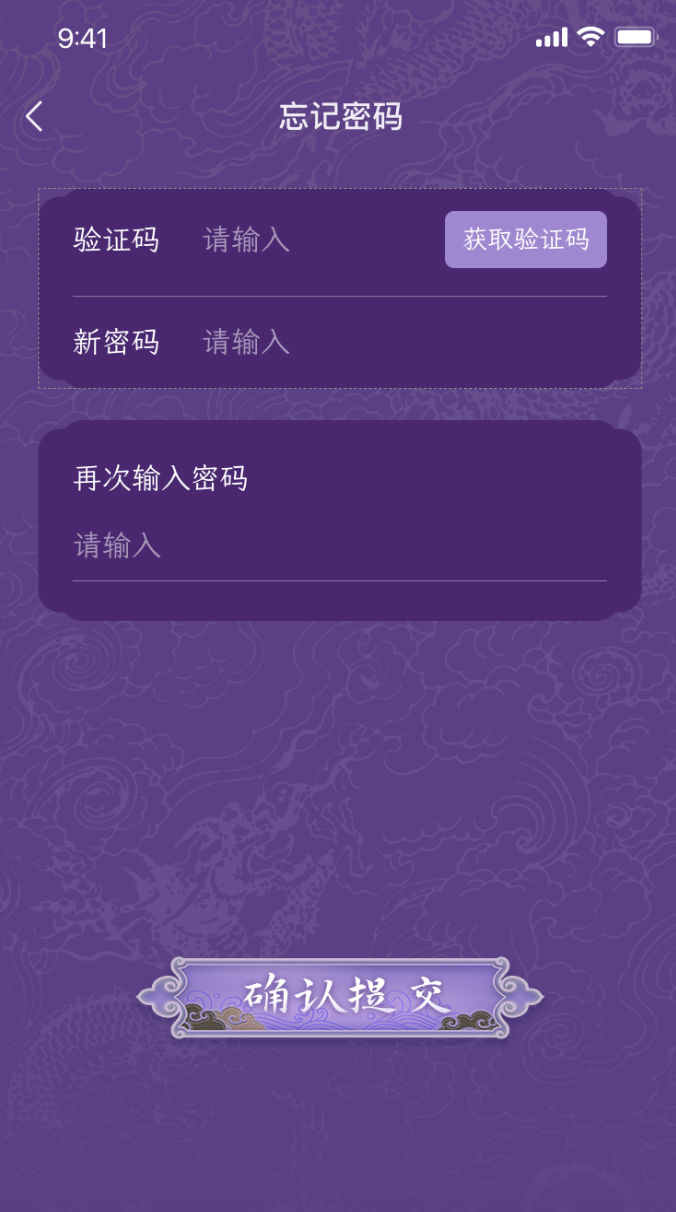The width and height of the screenshot is (676, 1212).
Task: Go back from the 忘记密码 page
Action: 35,117
